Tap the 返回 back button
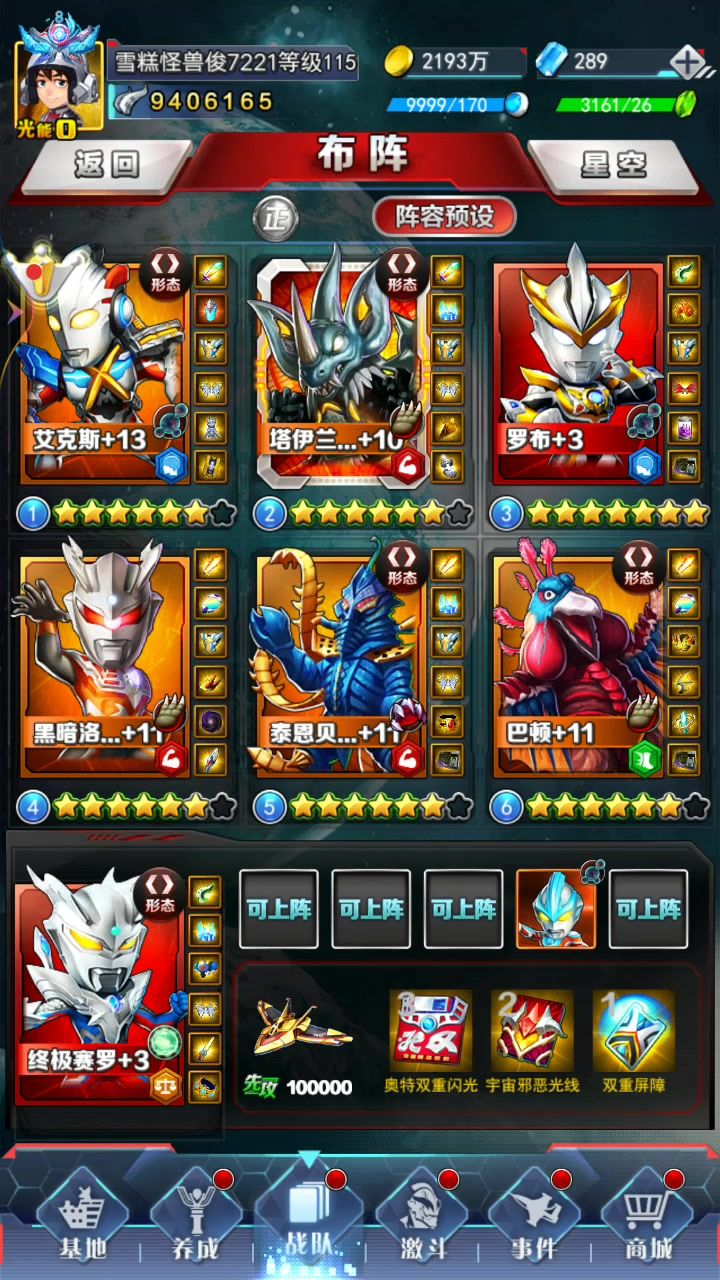Viewport: 720px width, 1280px height. 106,165
